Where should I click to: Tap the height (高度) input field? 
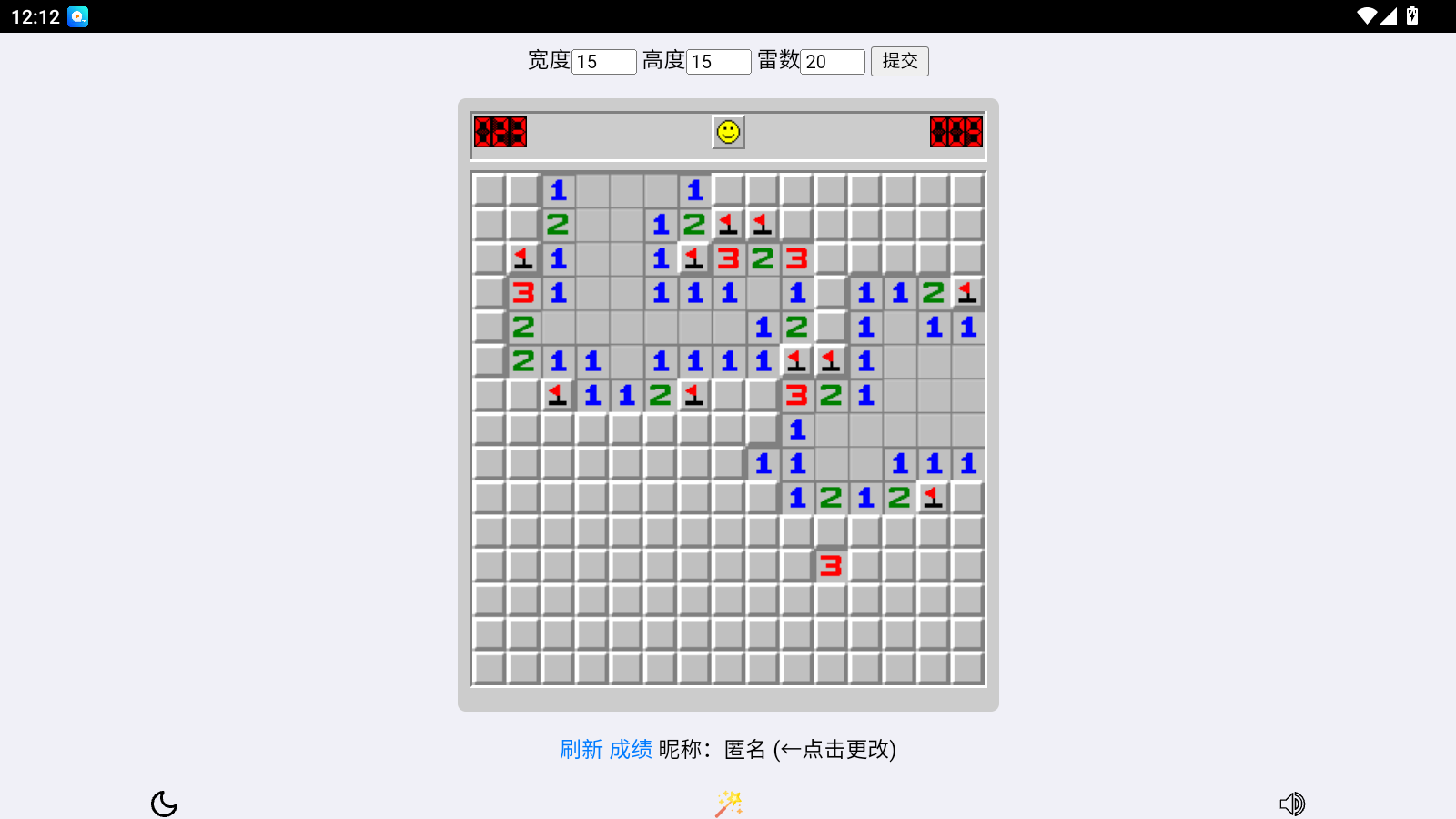click(718, 62)
